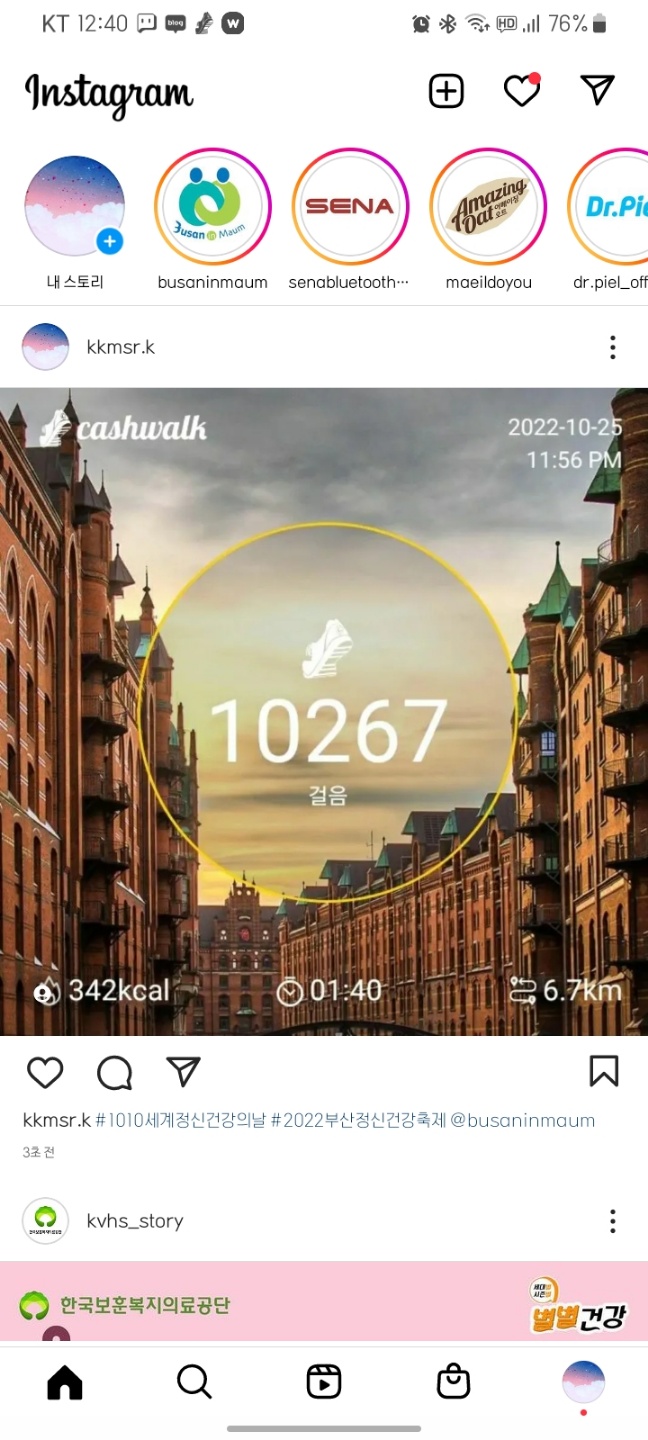Open direct messages
The height and width of the screenshot is (1440, 648).
[x=597, y=91]
